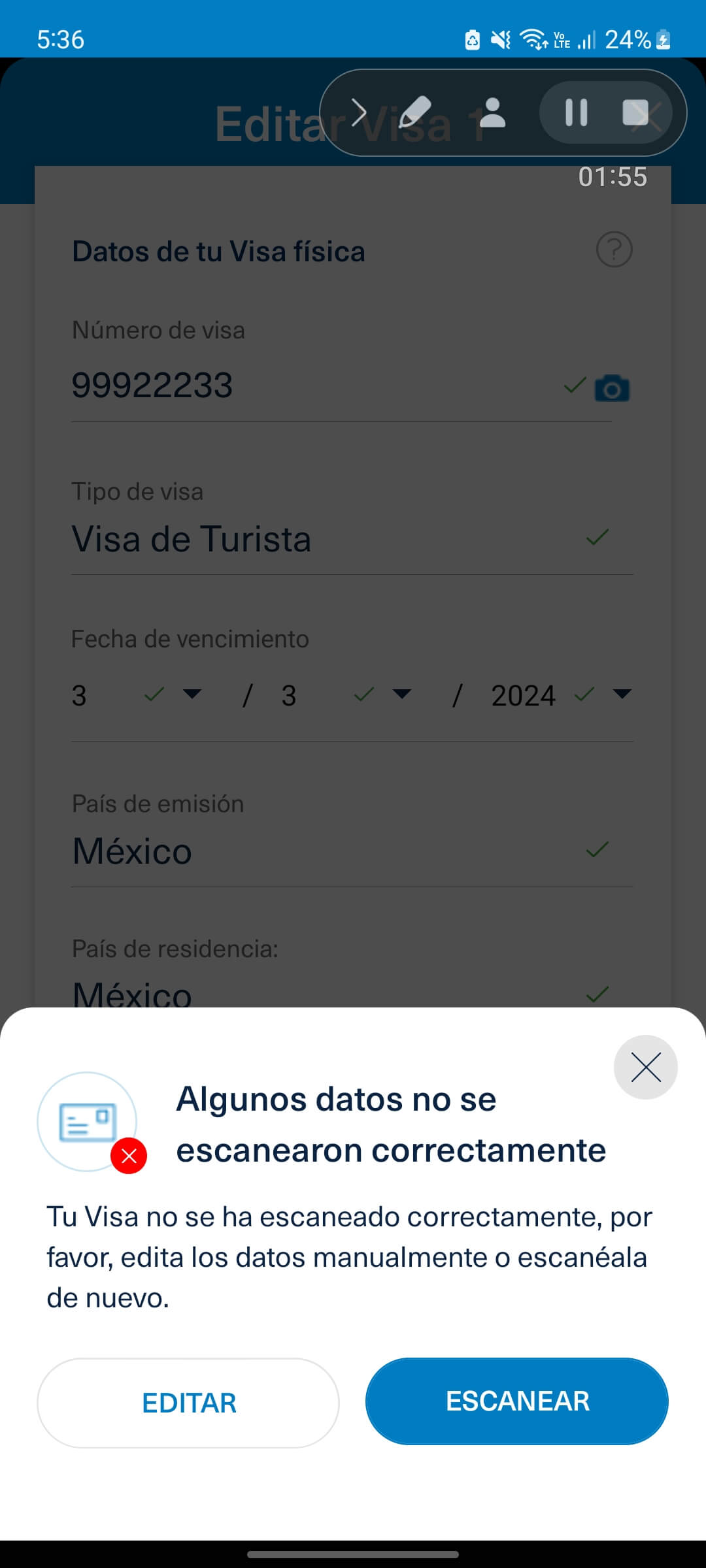Open the year dropdown showing 2024
The image size is (706, 1568).
point(621,694)
